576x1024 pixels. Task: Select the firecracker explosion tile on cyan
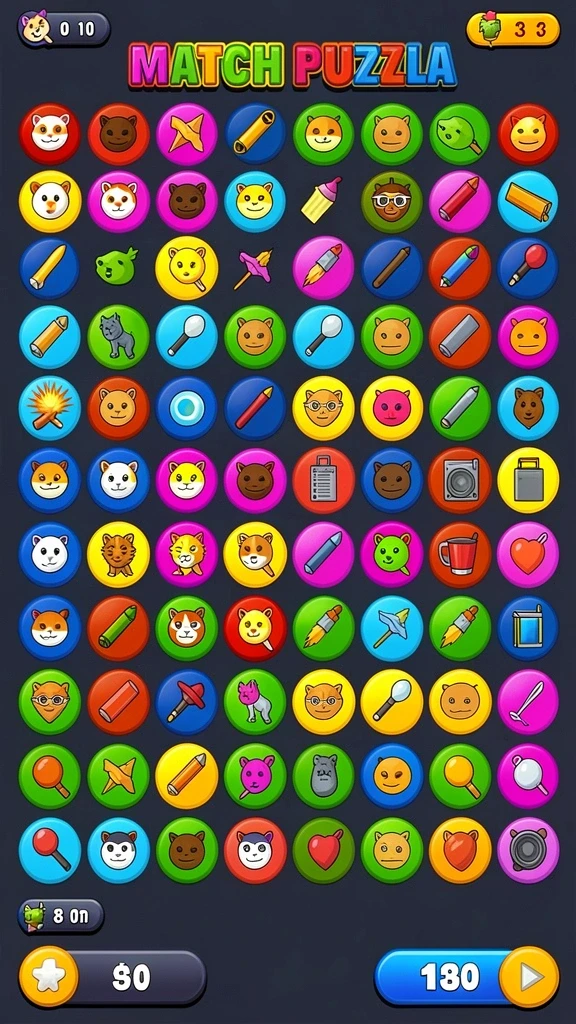coord(50,408)
